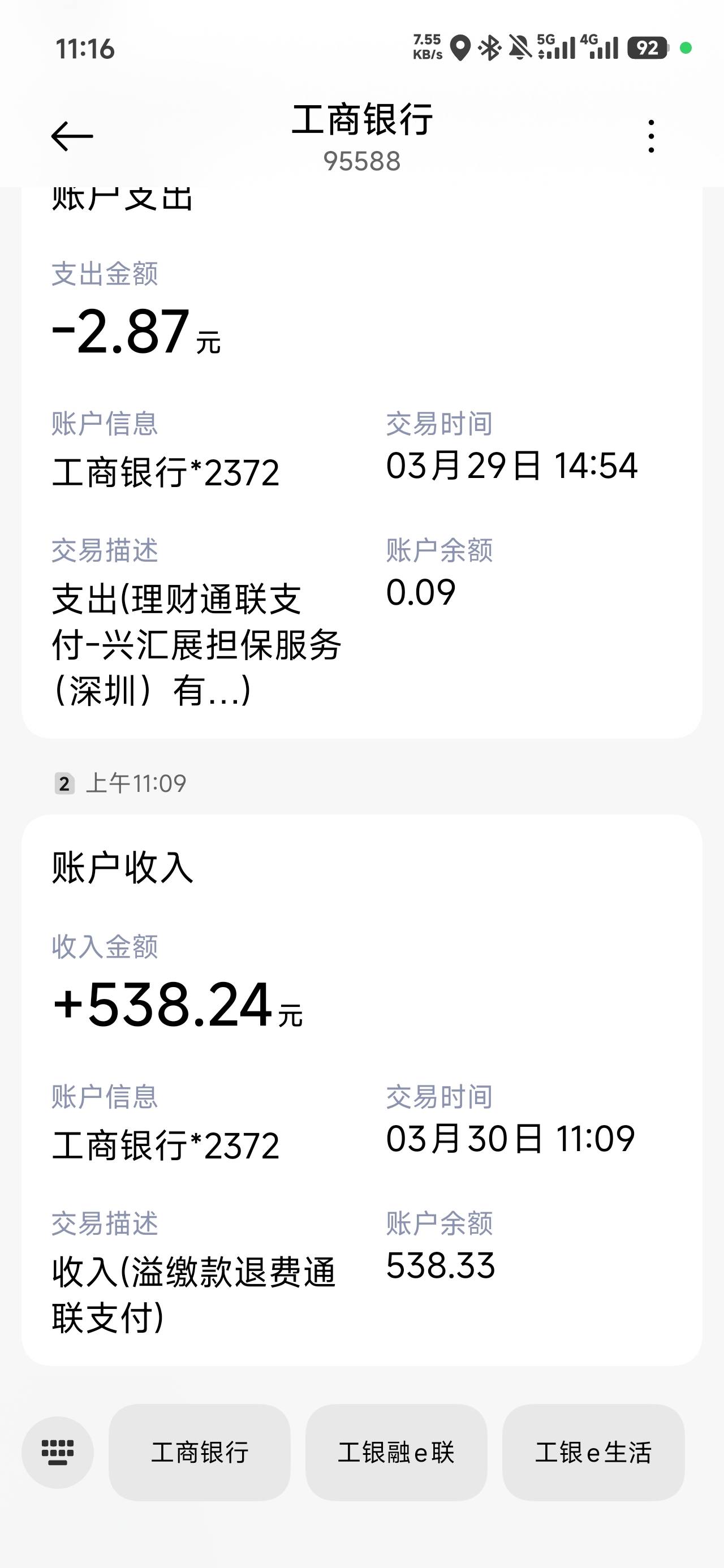Switch to keyboard input mode

58,1453
